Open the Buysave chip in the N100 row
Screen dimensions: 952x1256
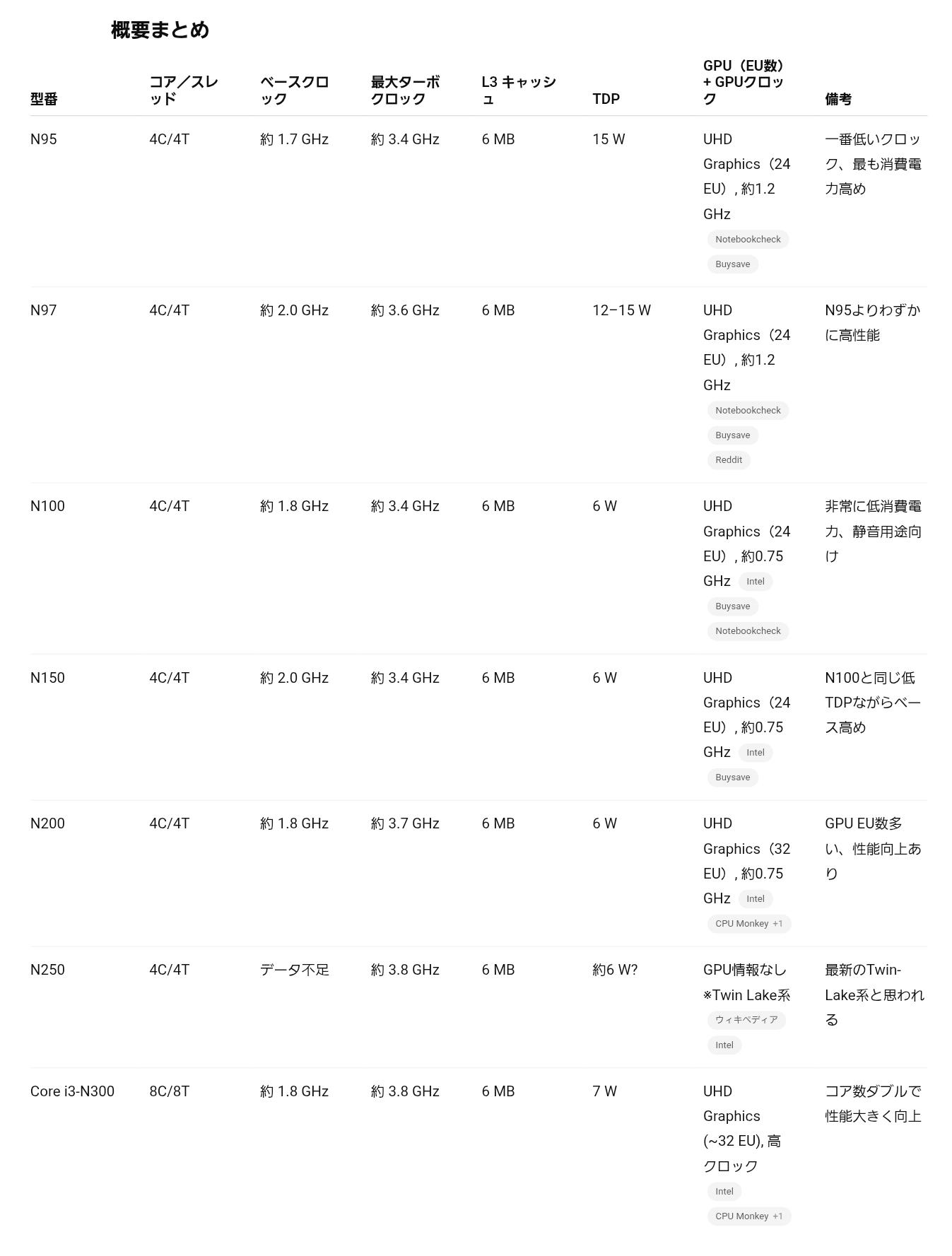732,606
